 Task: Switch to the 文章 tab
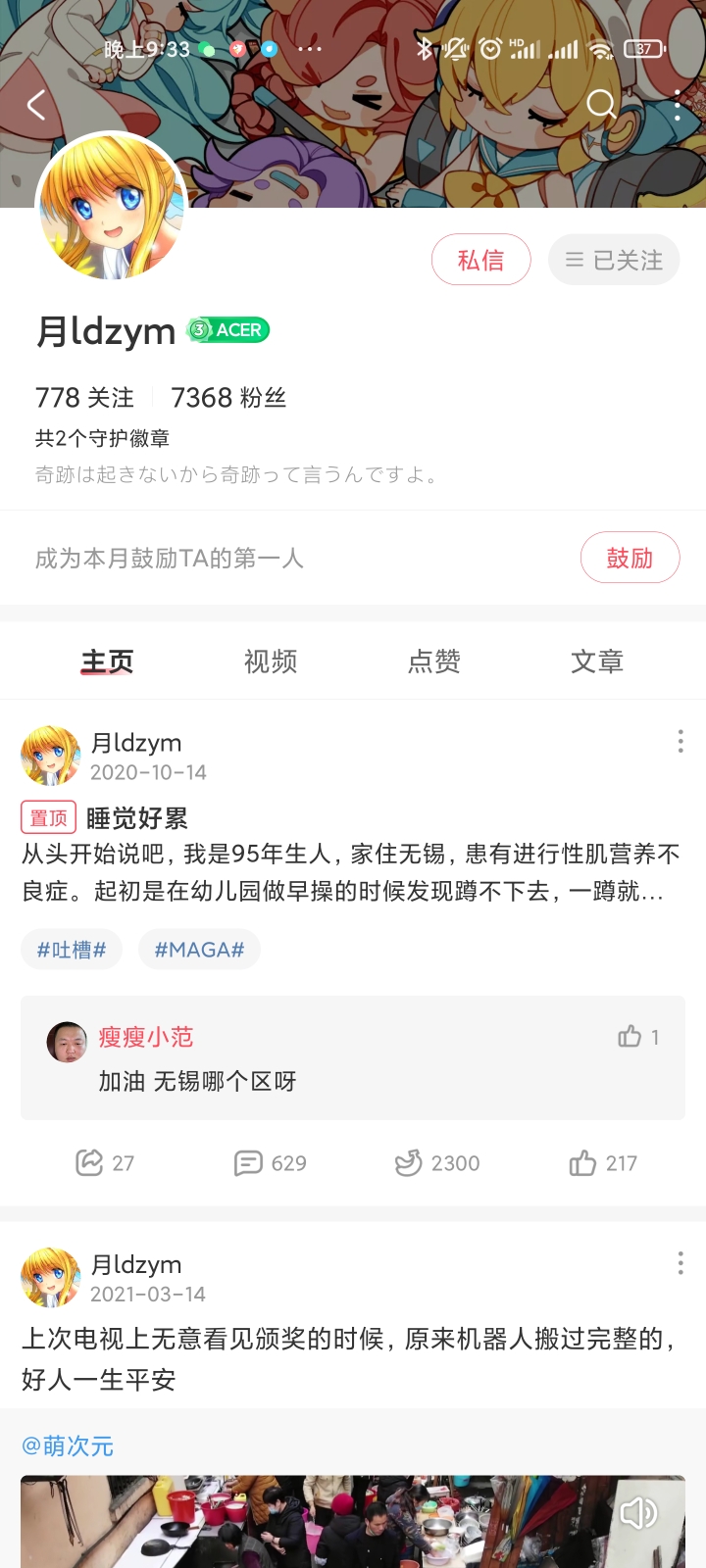pyautogui.click(x=597, y=661)
